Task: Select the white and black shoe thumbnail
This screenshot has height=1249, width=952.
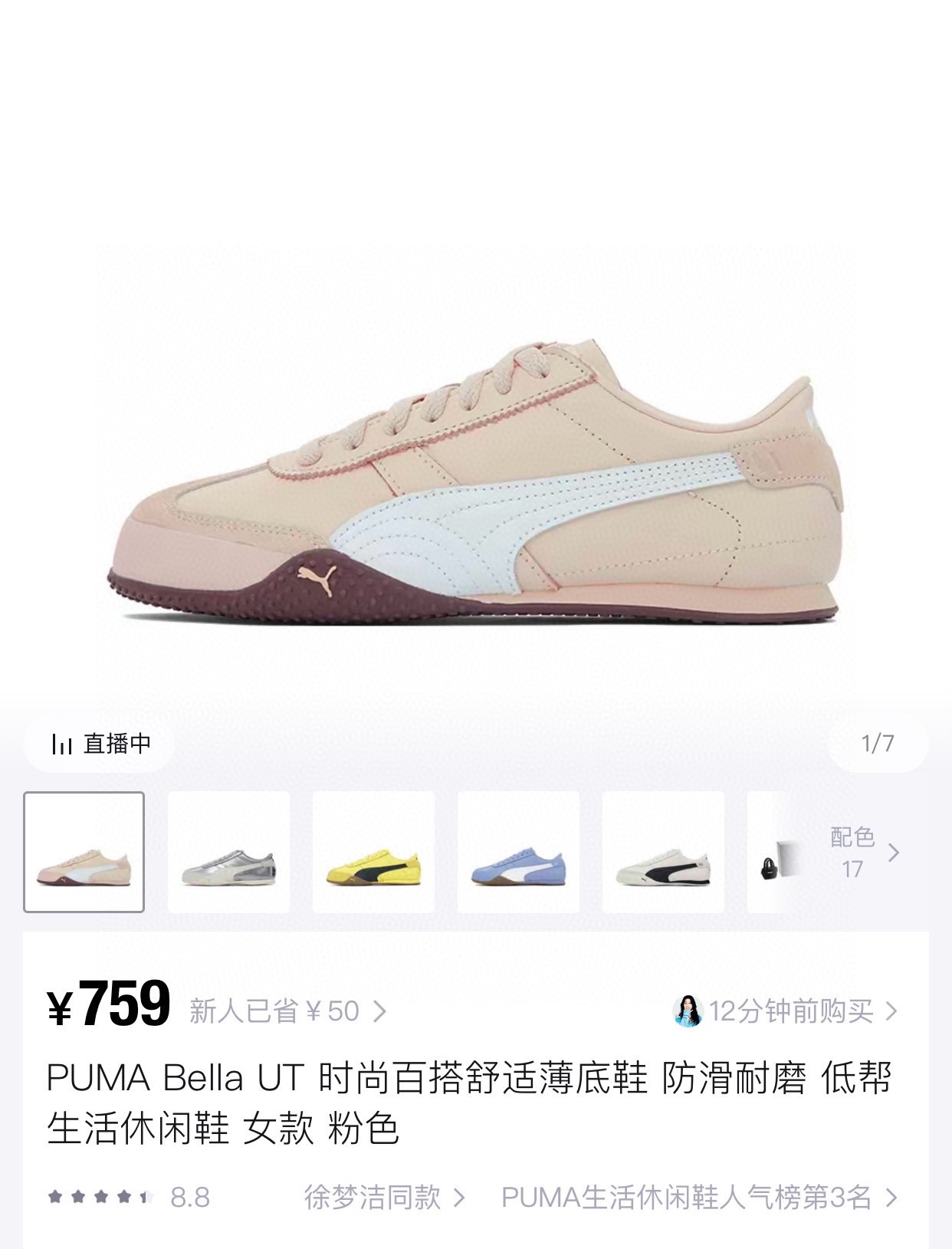Action: click(x=663, y=853)
